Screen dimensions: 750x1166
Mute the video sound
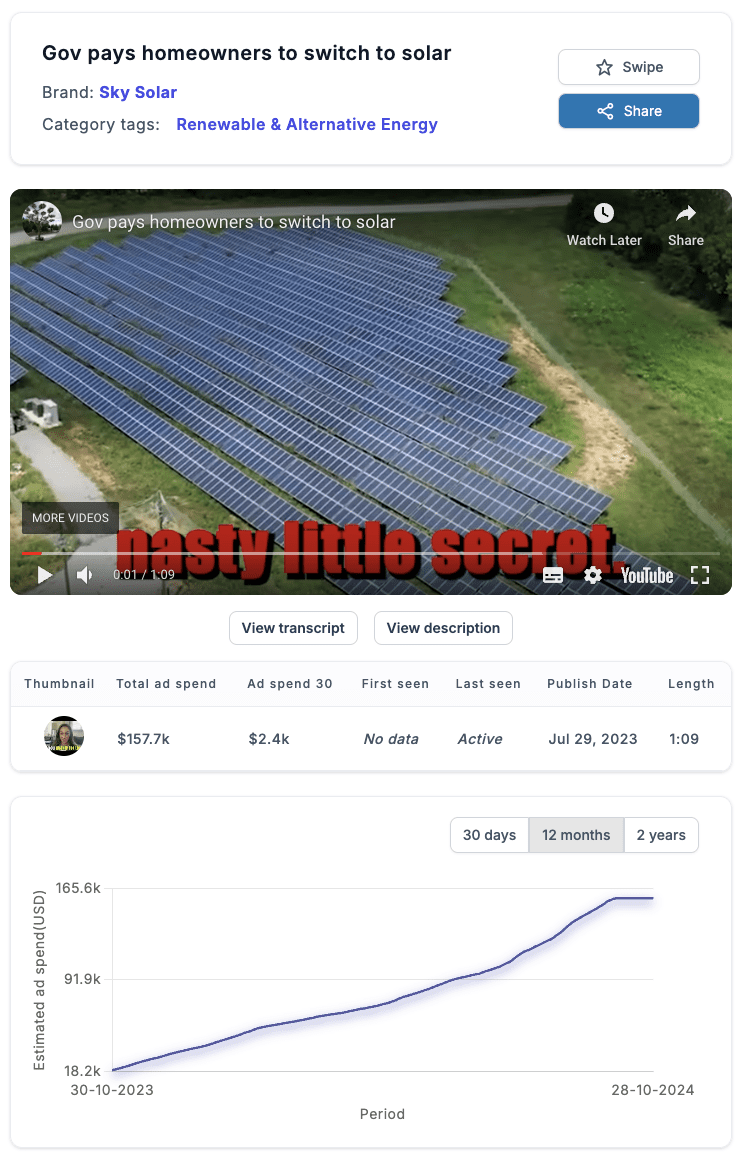click(85, 575)
